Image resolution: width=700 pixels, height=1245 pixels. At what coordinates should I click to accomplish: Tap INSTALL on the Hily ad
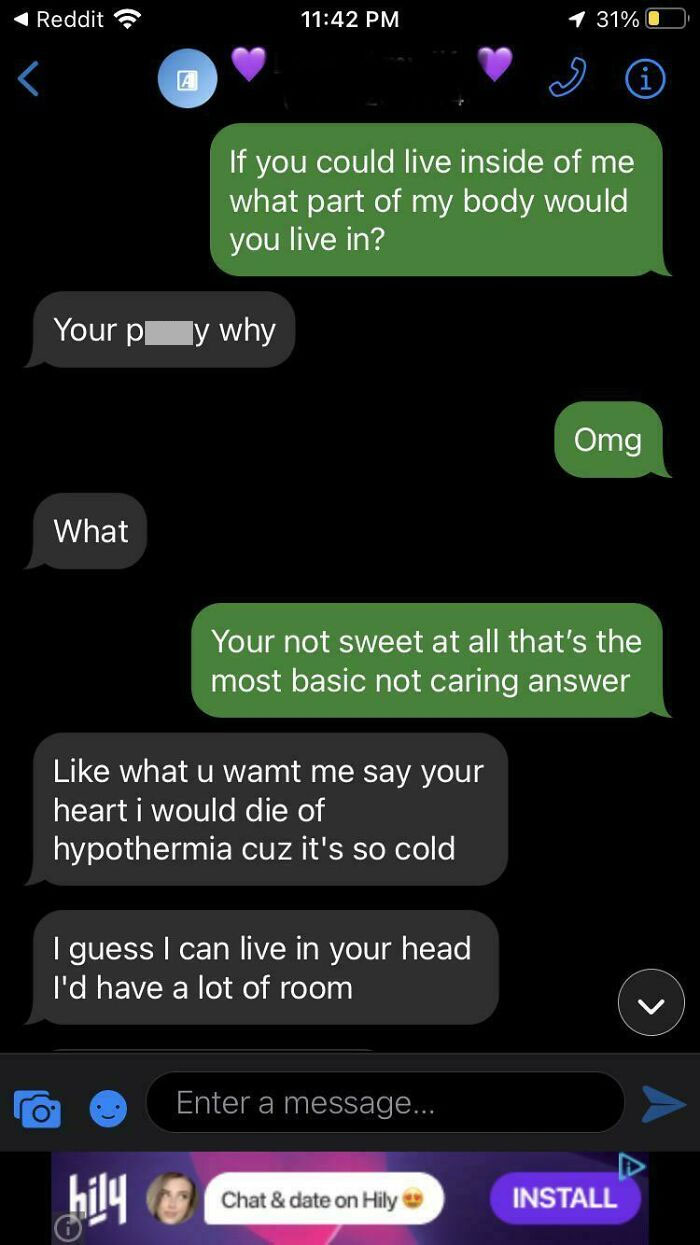pyautogui.click(x=564, y=1198)
